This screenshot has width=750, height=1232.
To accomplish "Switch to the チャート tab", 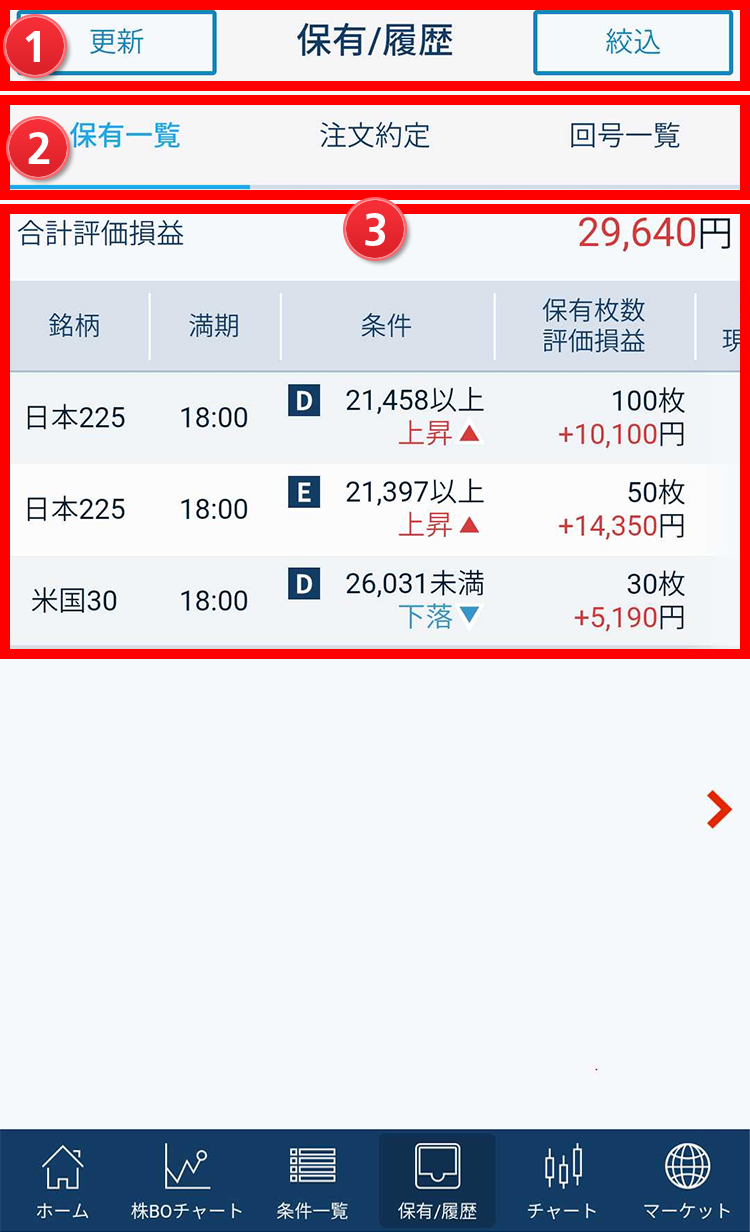I will [562, 1182].
